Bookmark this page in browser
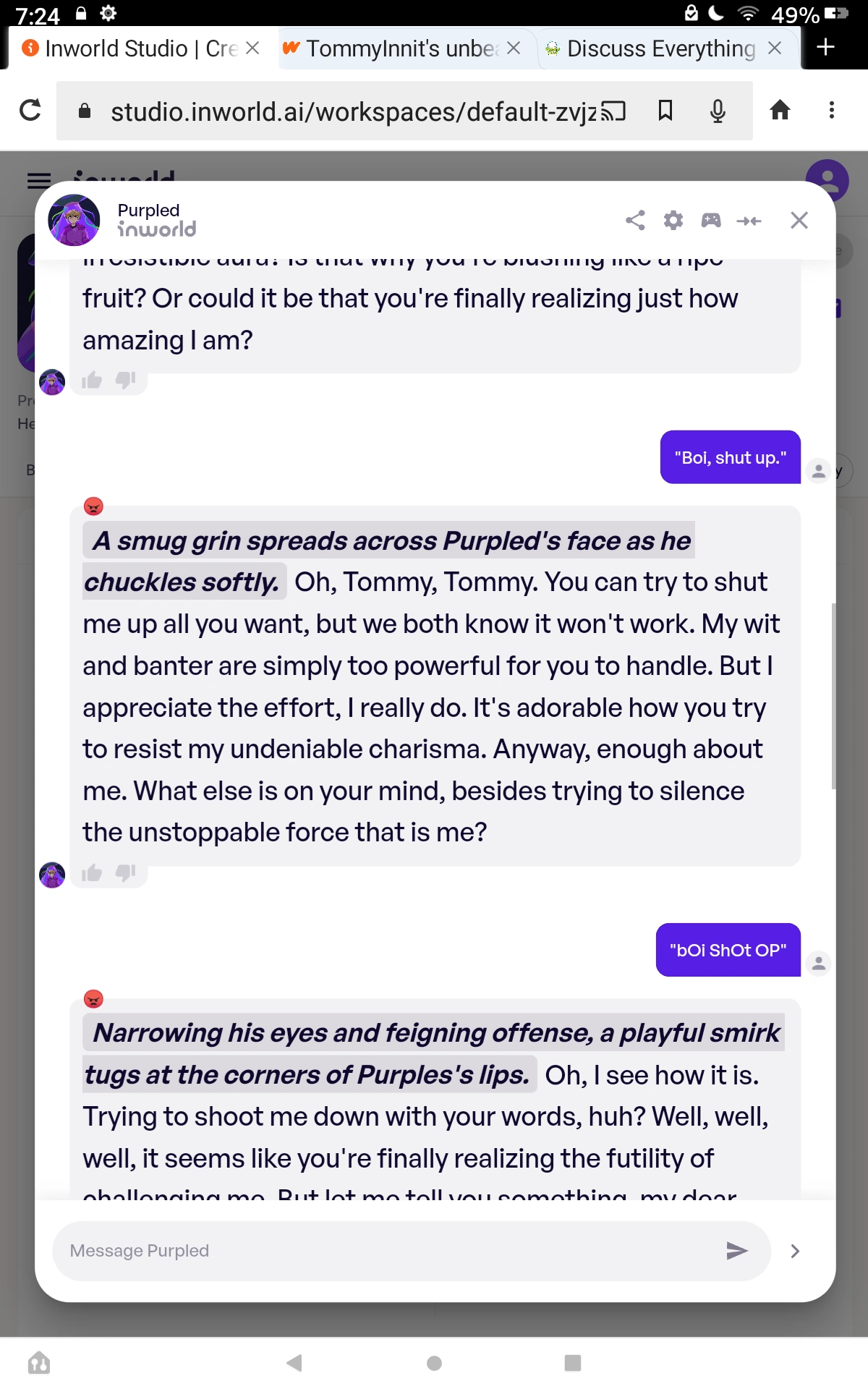 (x=665, y=111)
